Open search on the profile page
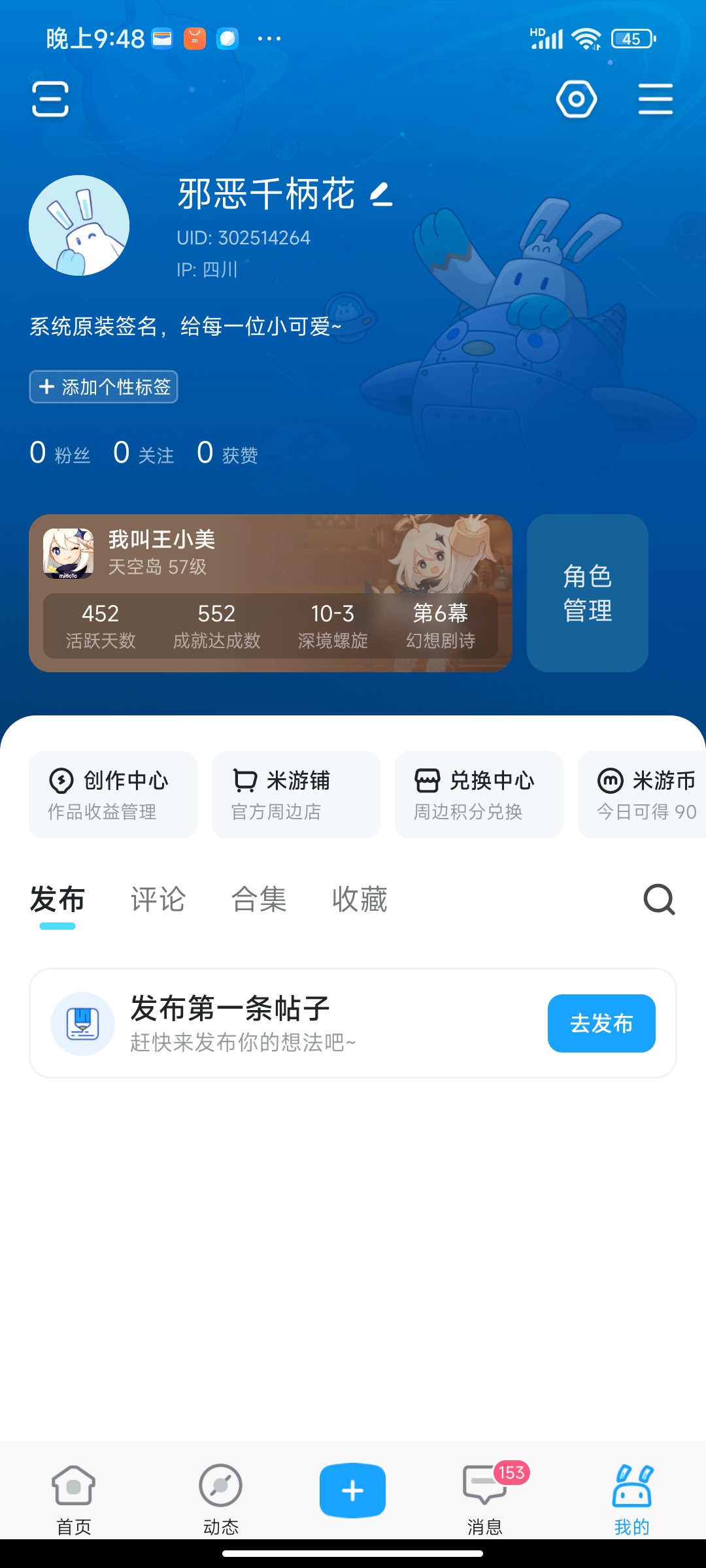 tap(660, 900)
